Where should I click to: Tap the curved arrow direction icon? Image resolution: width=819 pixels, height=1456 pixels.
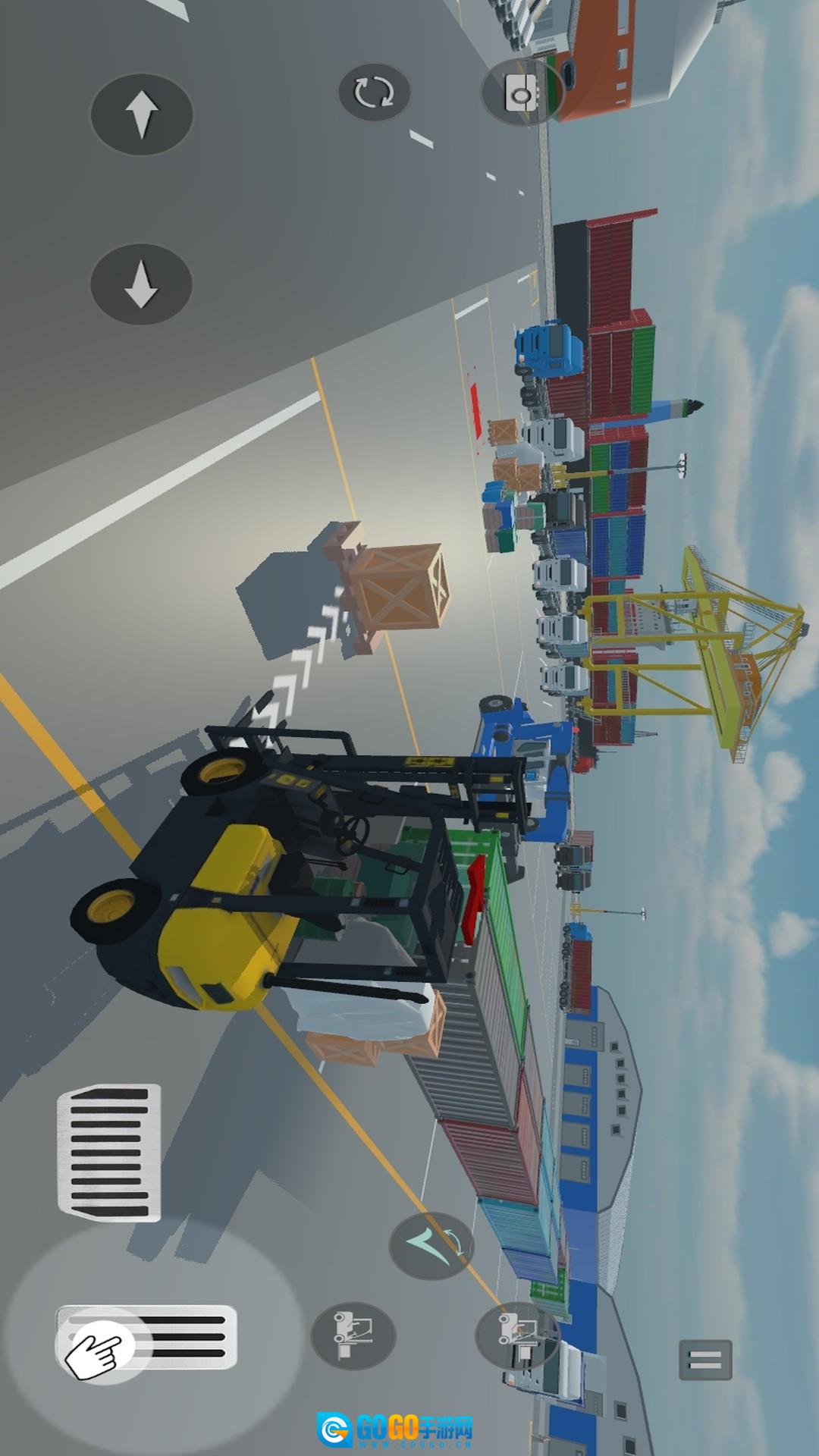tap(431, 1246)
